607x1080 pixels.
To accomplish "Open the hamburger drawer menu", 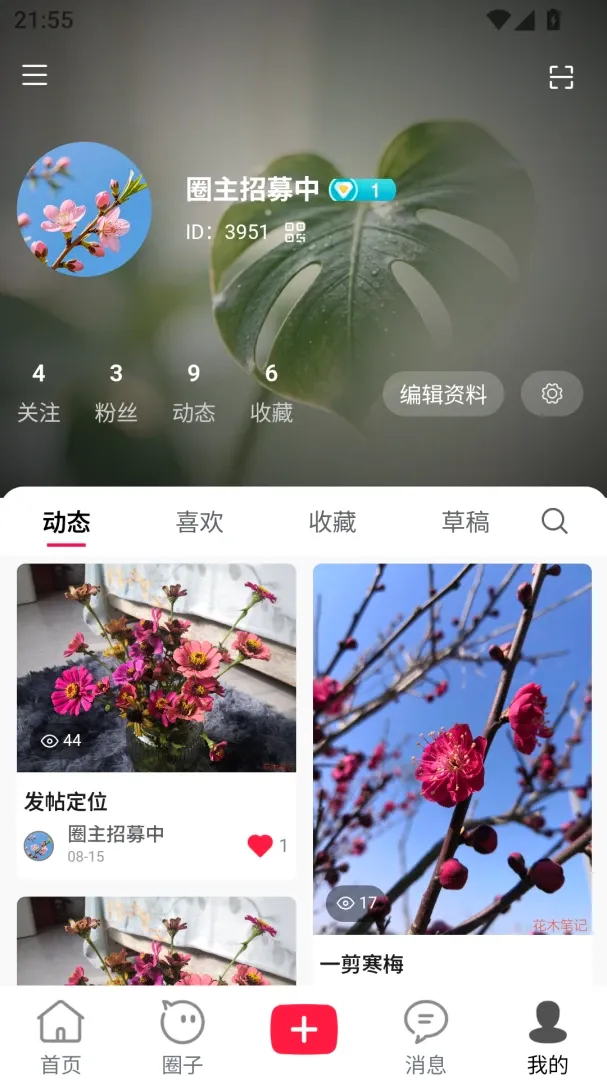I will pos(34,74).
